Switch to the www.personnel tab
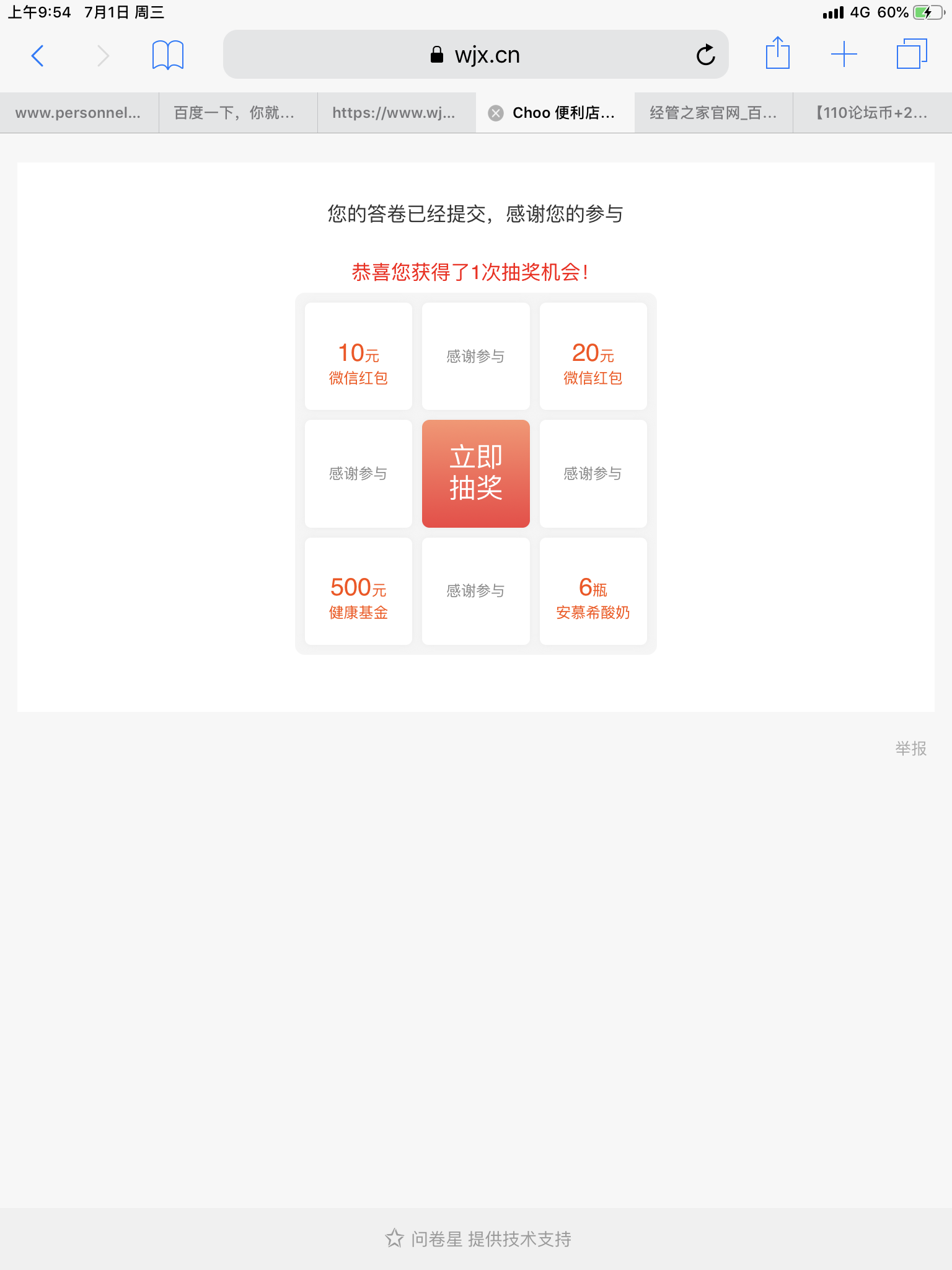Viewport: 952px width, 1270px height. pyautogui.click(x=79, y=113)
